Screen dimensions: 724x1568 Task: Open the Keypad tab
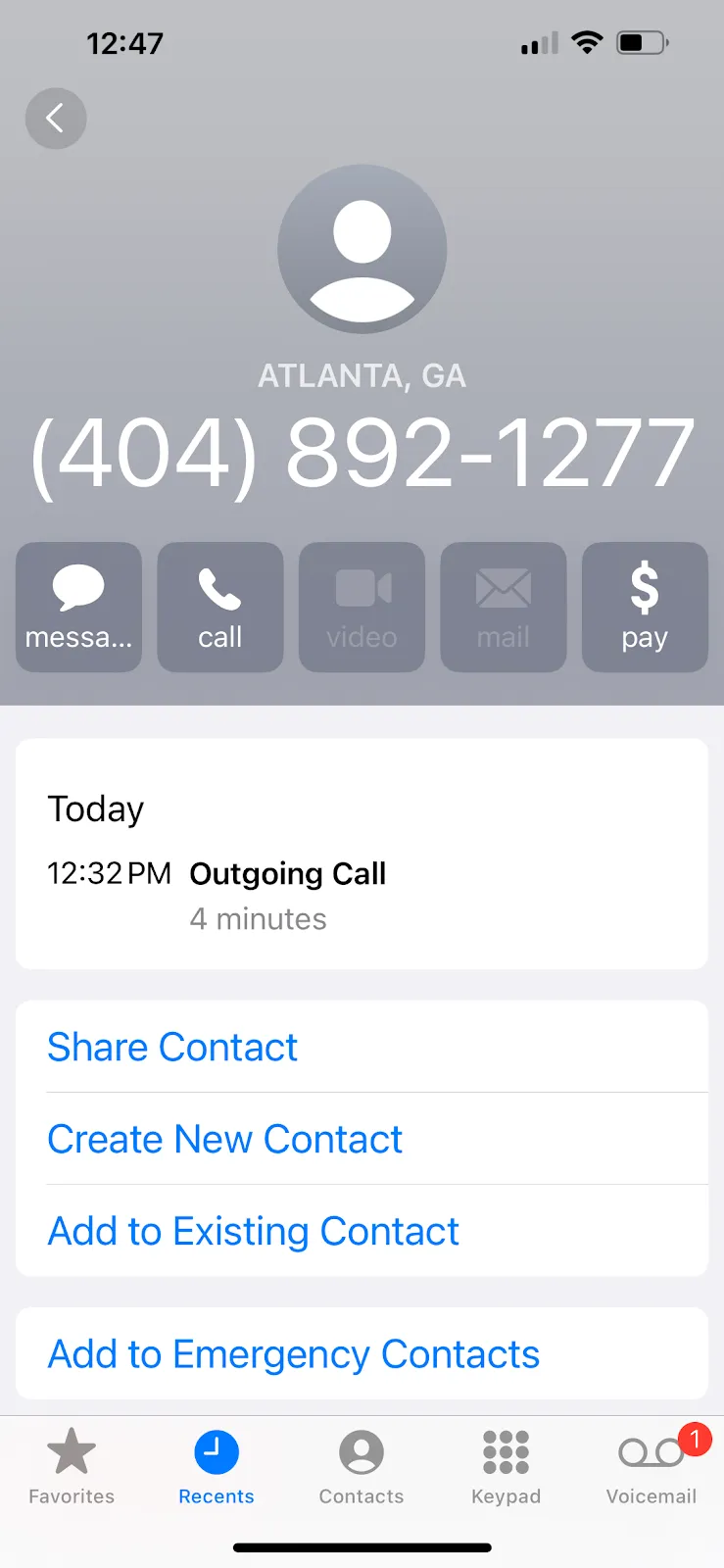click(507, 1466)
